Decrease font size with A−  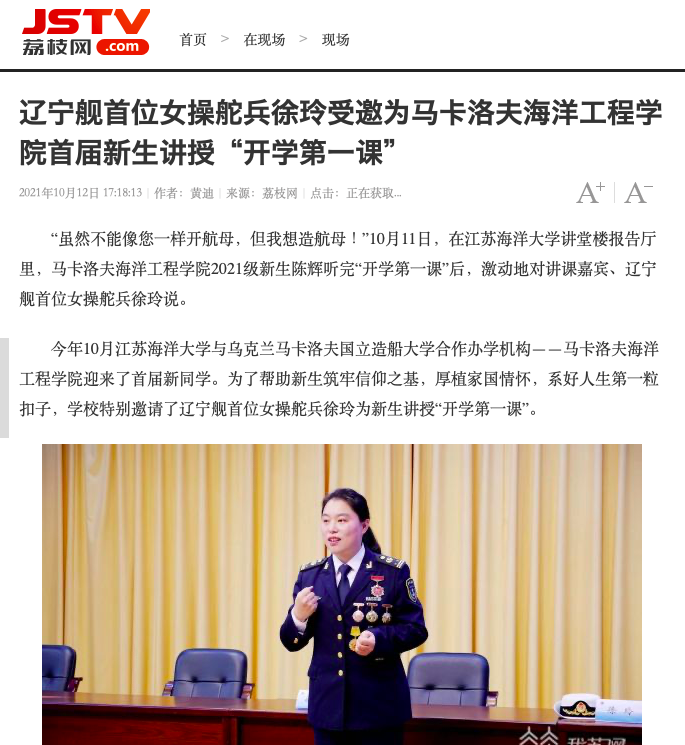tap(638, 192)
